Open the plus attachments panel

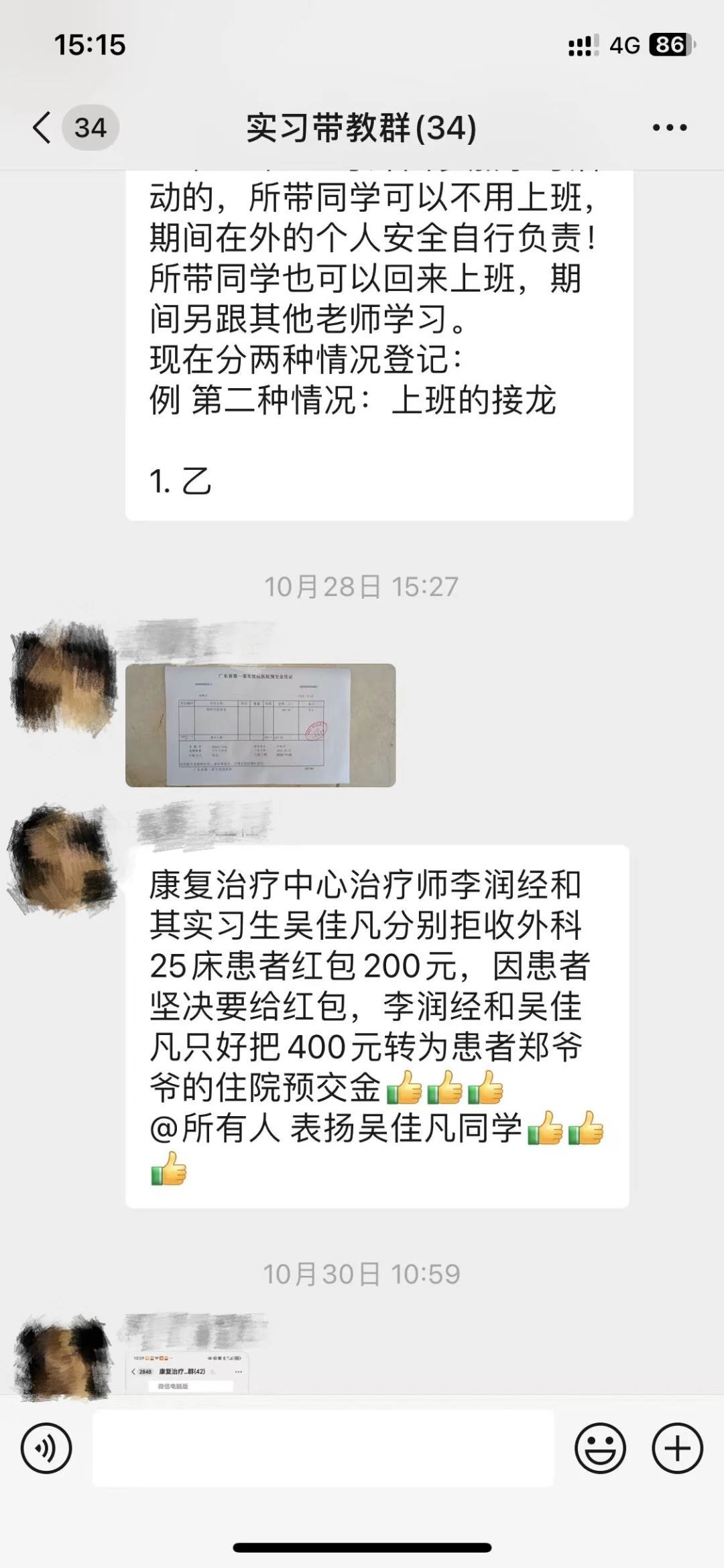click(x=677, y=1448)
